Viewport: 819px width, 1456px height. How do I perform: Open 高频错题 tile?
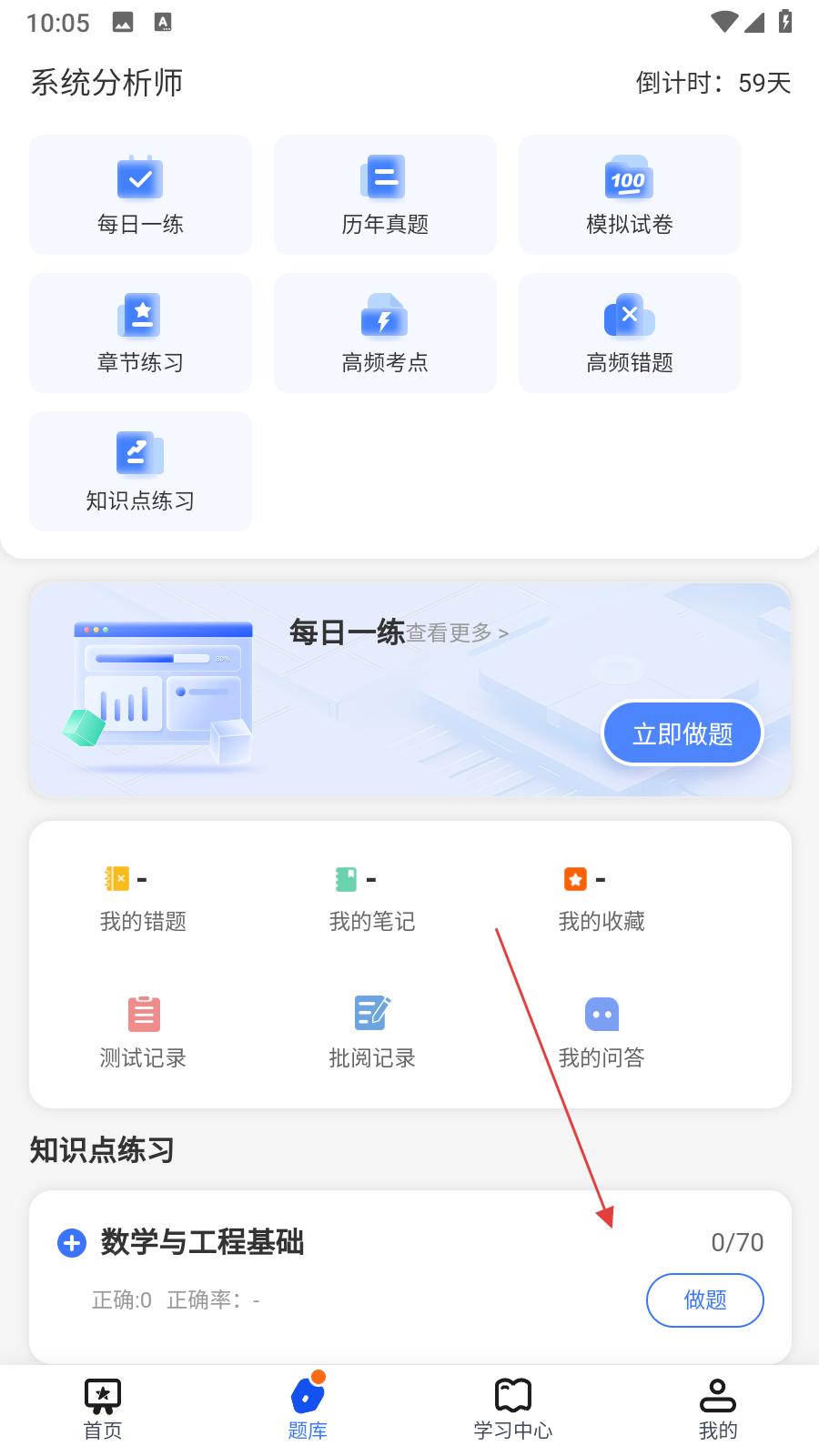(629, 333)
